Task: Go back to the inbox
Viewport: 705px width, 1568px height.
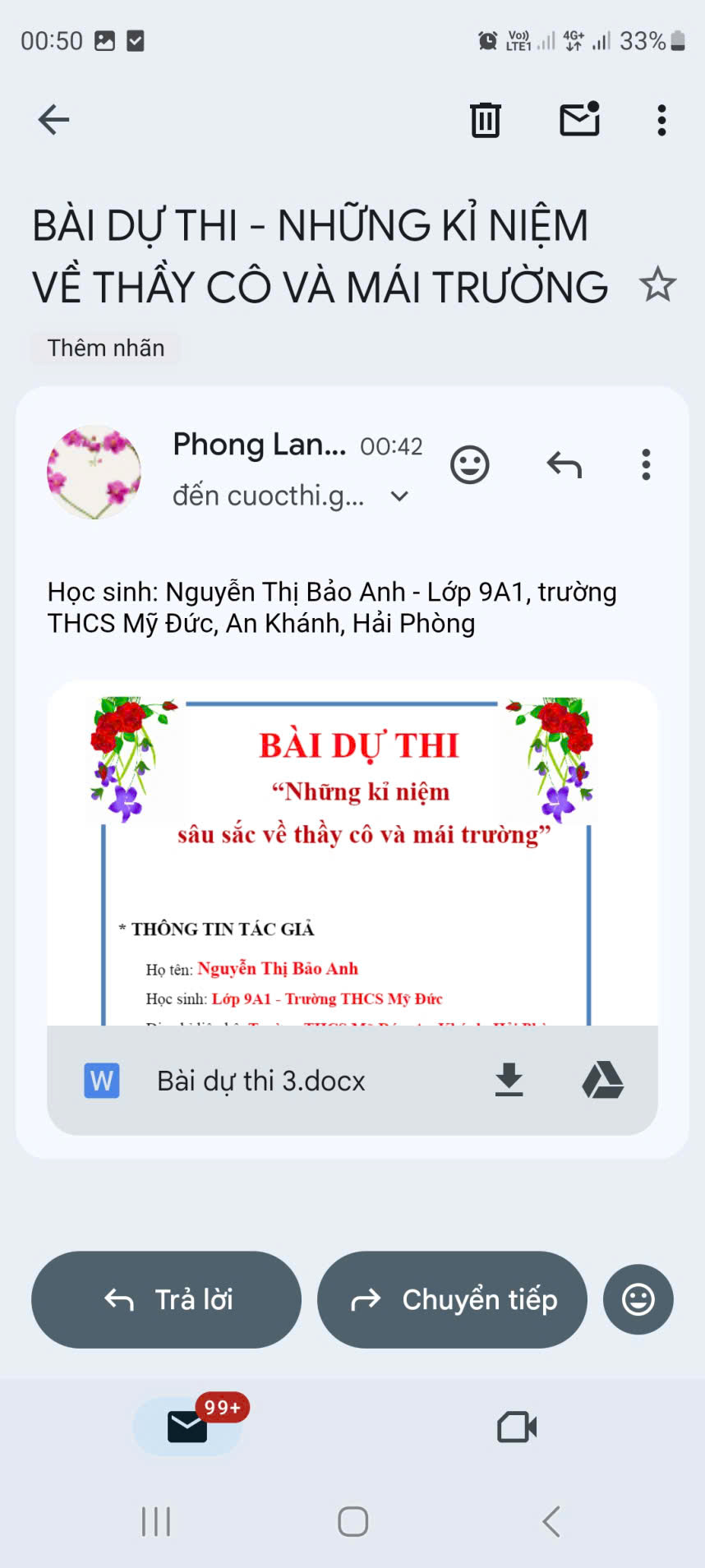Action: pyautogui.click(x=53, y=120)
